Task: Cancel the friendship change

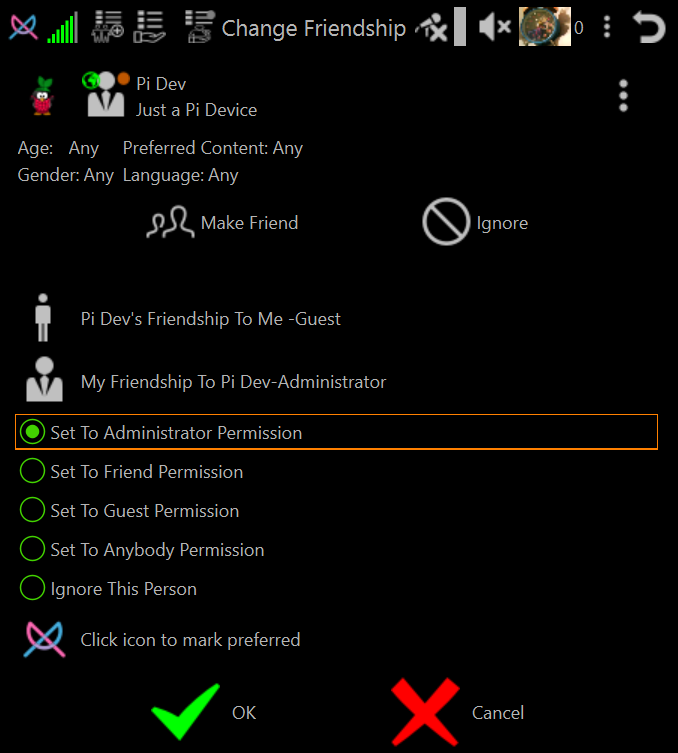Action: coord(425,712)
